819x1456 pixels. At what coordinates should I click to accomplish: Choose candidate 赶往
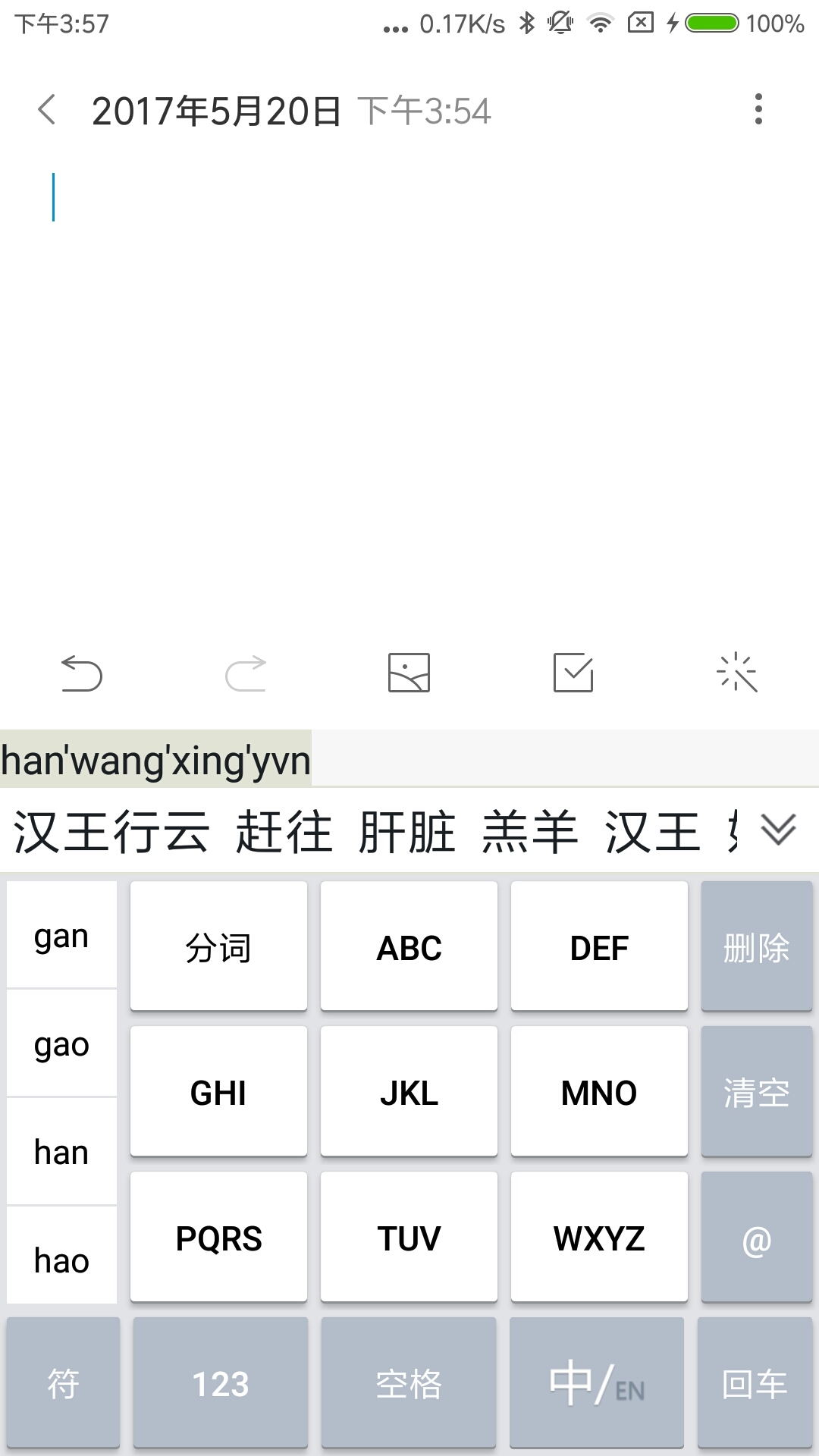(284, 833)
